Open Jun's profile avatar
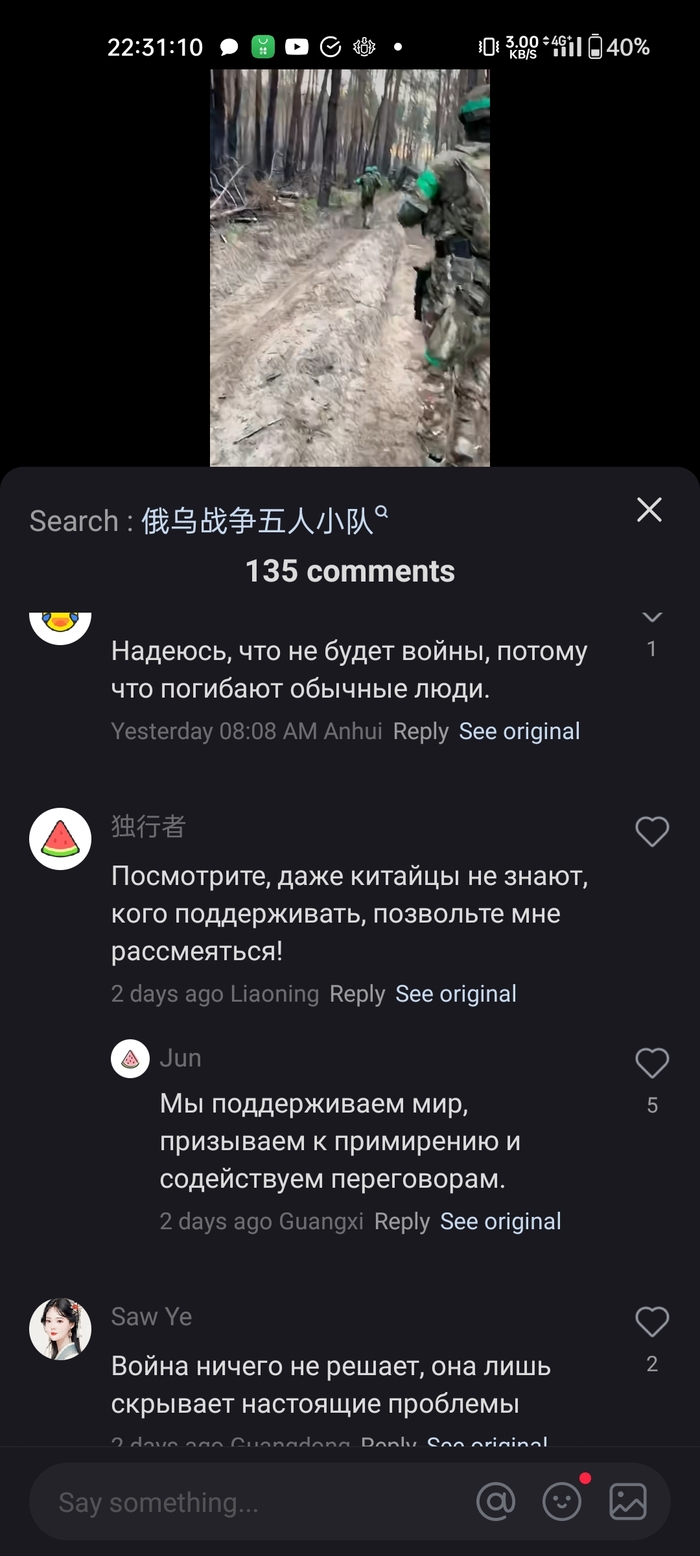The width and height of the screenshot is (700, 1556). point(130,1058)
